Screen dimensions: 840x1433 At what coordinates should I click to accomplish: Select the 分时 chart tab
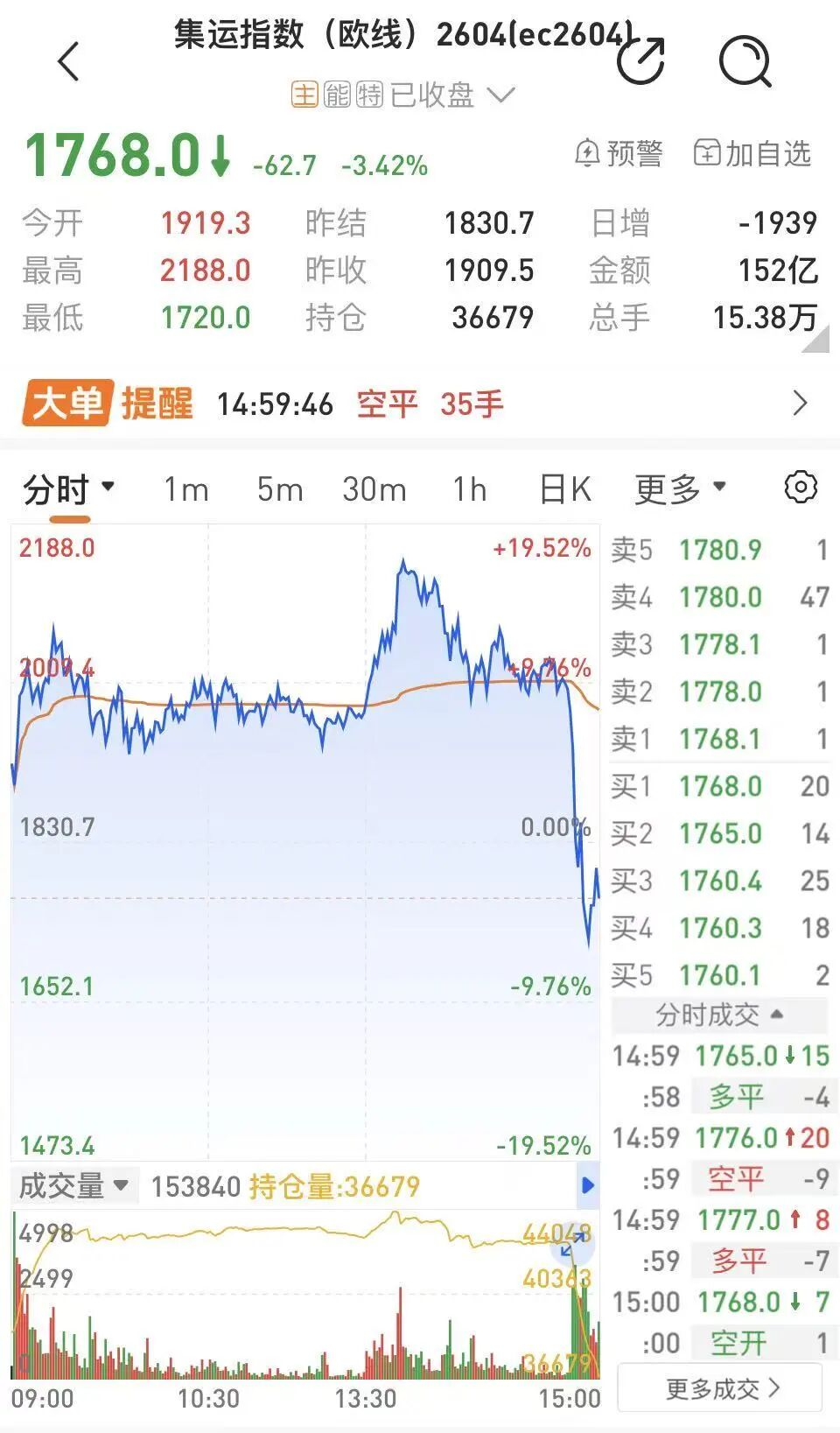pos(68,488)
